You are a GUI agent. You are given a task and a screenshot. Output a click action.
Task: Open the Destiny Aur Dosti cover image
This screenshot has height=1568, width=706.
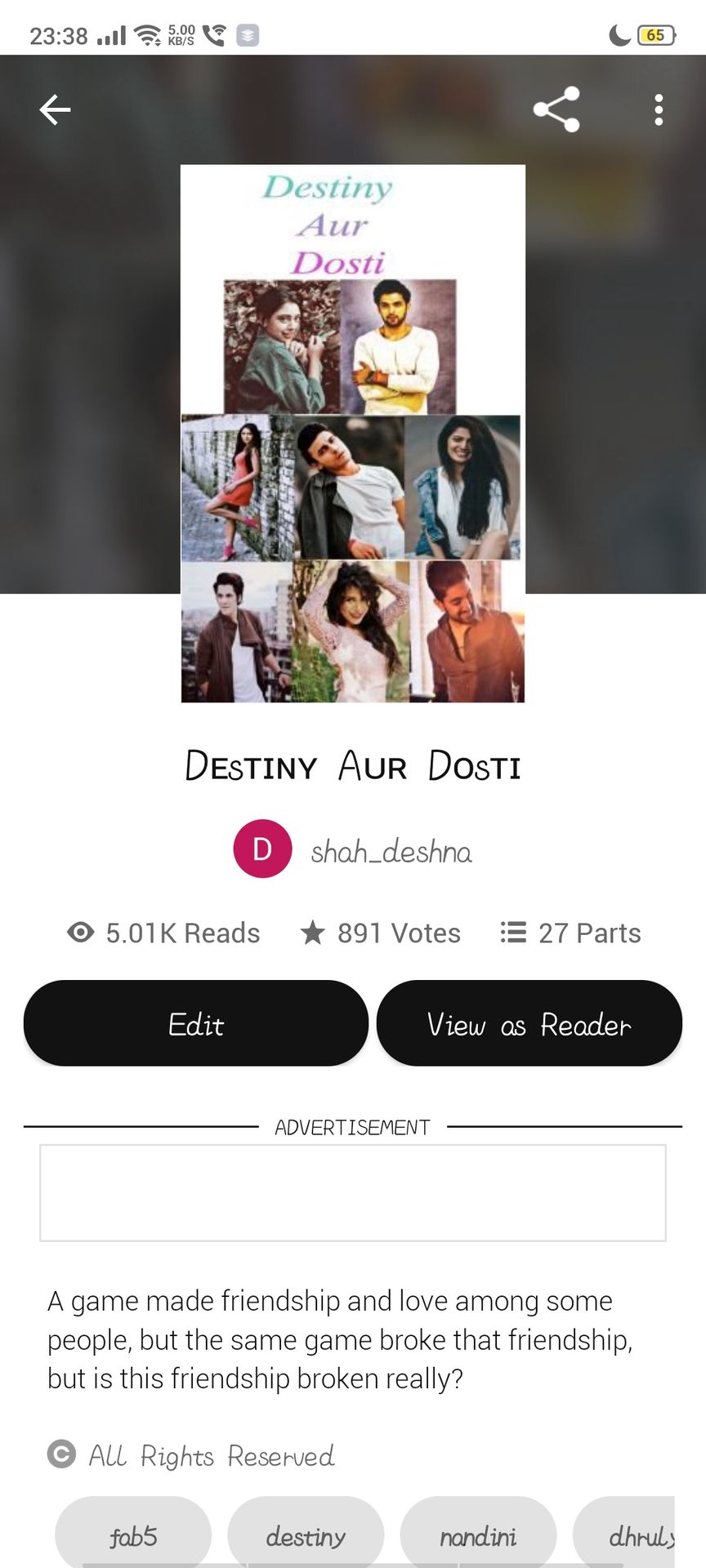[352, 433]
